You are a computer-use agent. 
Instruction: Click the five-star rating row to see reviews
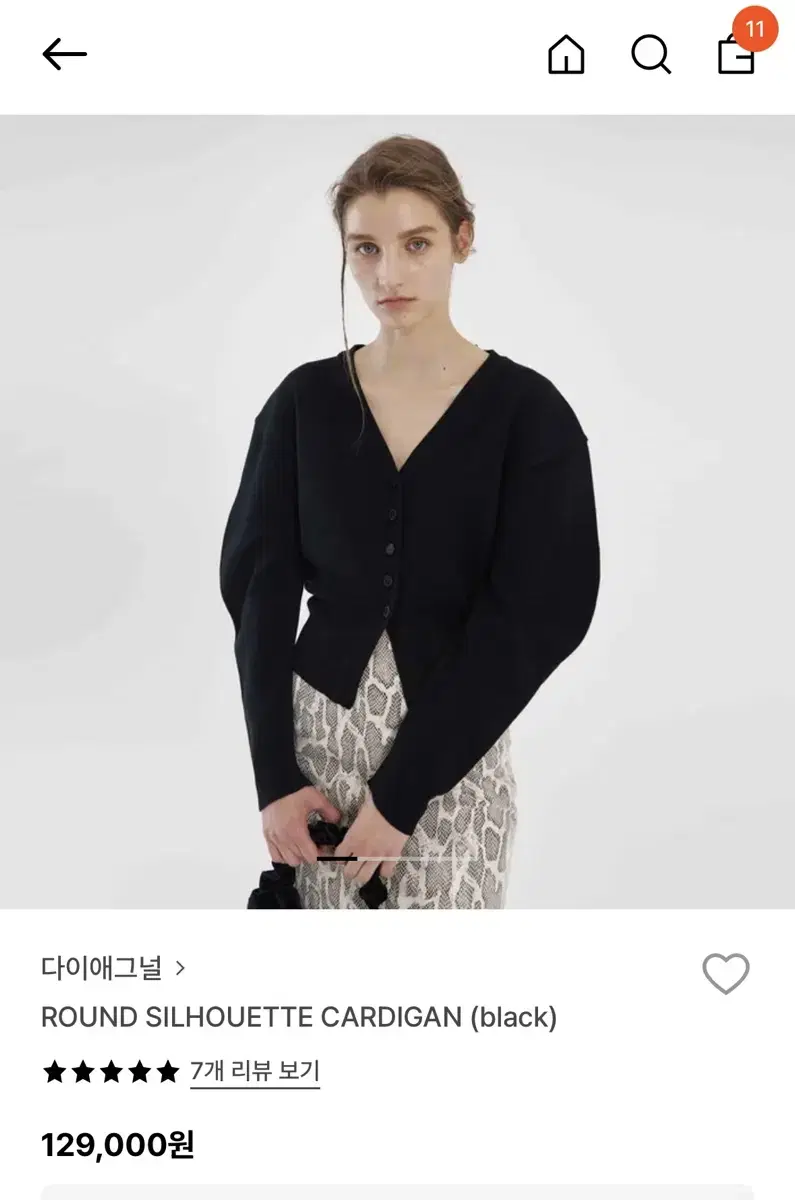click(112, 1072)
